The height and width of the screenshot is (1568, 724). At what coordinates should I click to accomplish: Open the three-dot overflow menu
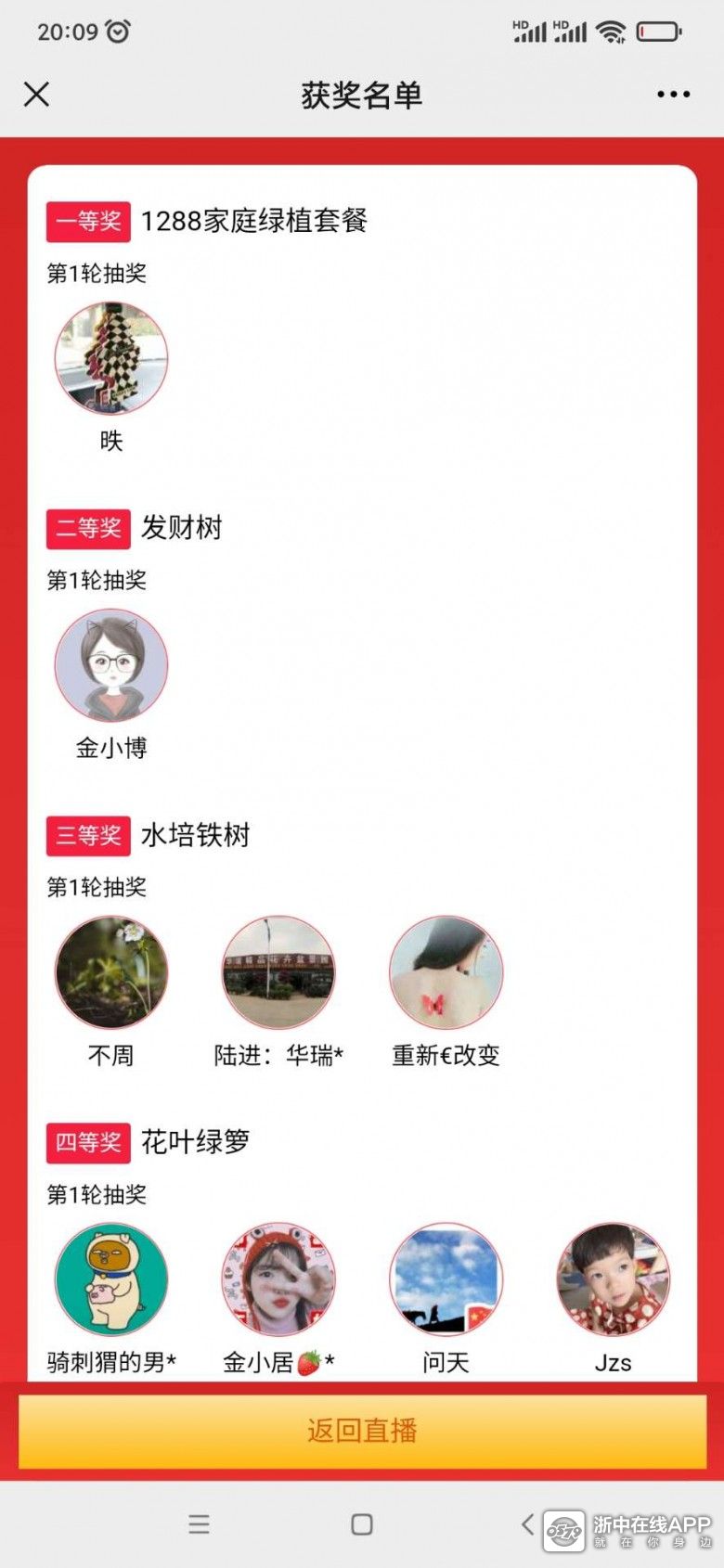coord(673,94)
